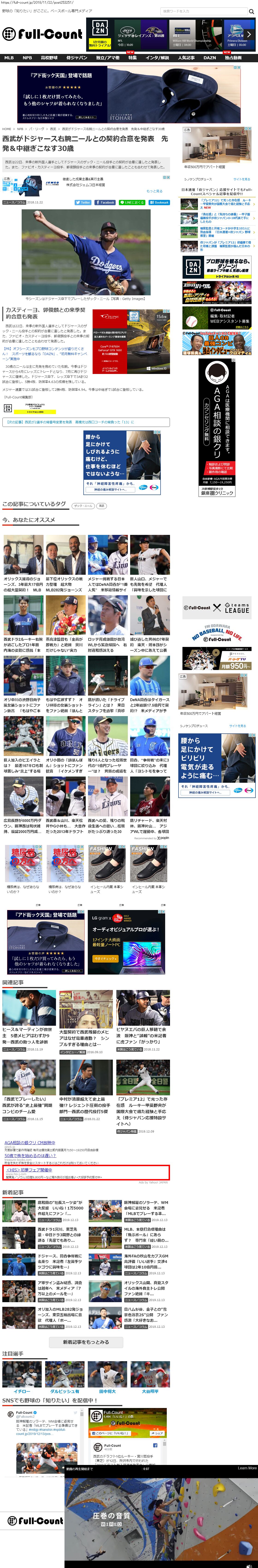Switch to the NPB tab

coord(27,58)
